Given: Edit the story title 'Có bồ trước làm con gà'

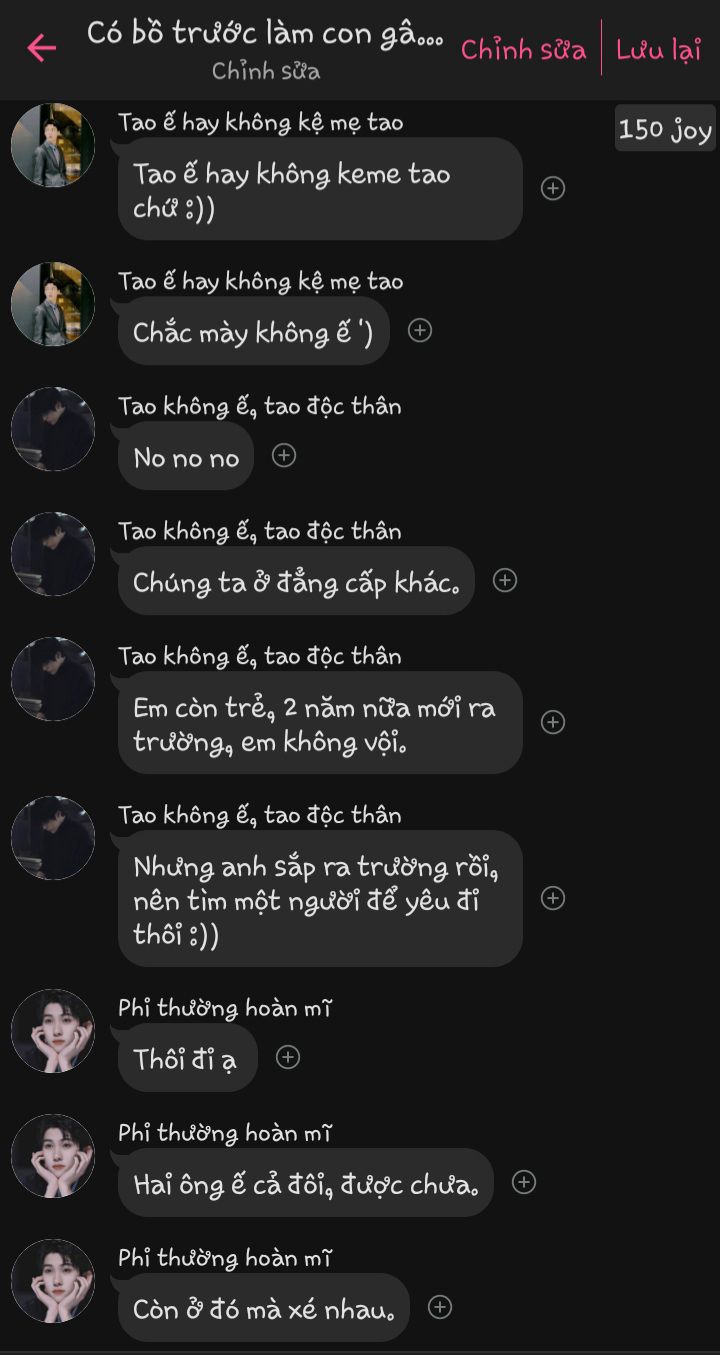Looking at the screenshot, I should (265, 34).
